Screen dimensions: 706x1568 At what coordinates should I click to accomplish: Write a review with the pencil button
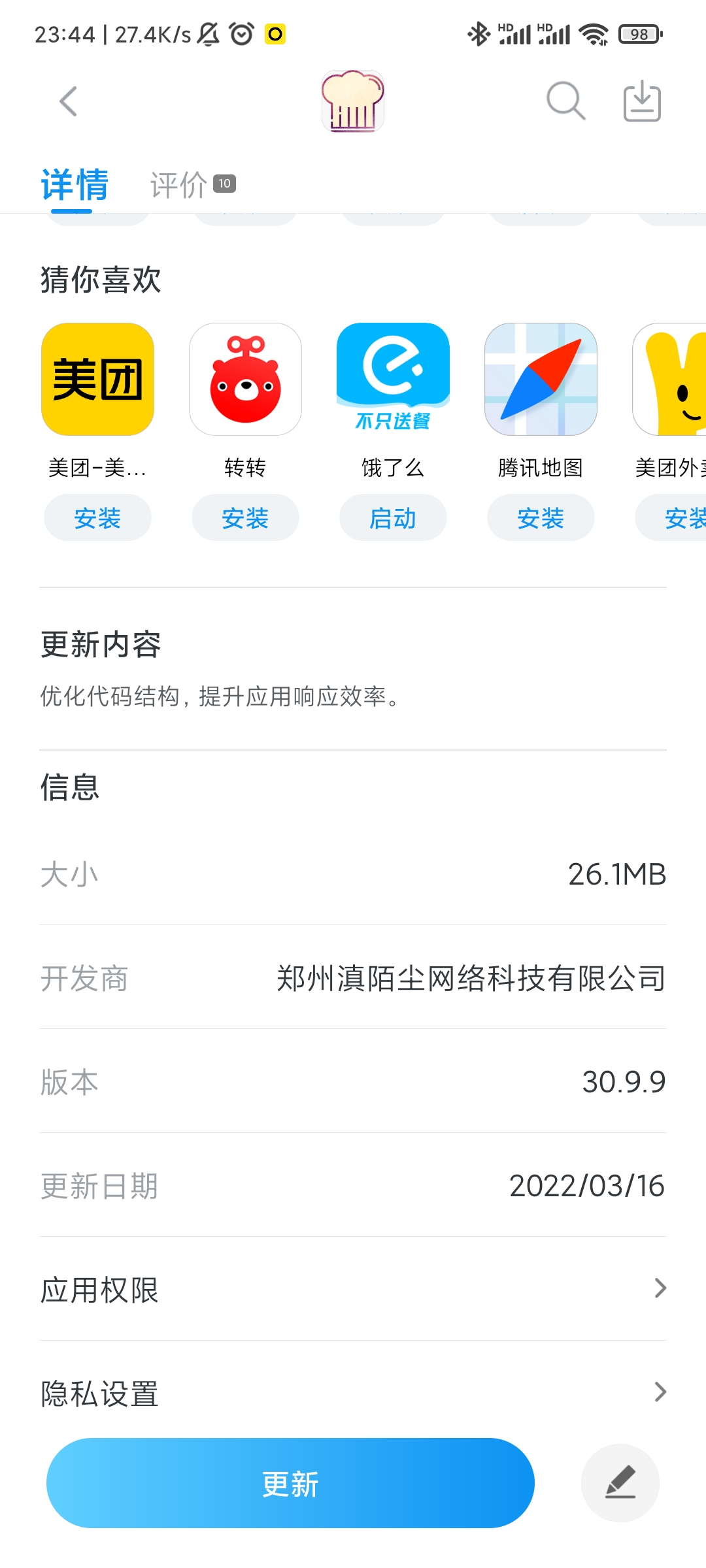coord(620,1483)
